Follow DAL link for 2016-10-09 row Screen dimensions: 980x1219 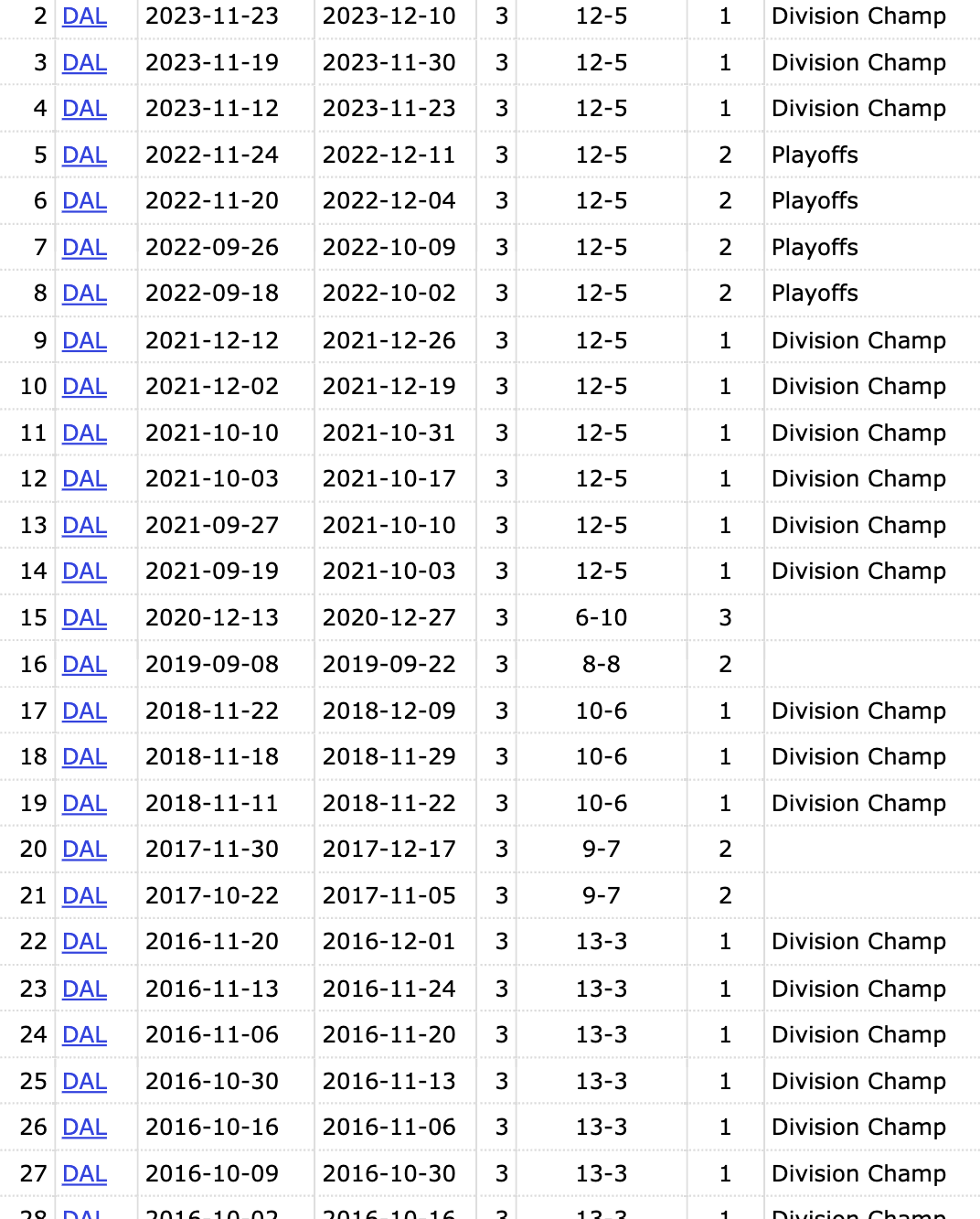click(84, 1174)
